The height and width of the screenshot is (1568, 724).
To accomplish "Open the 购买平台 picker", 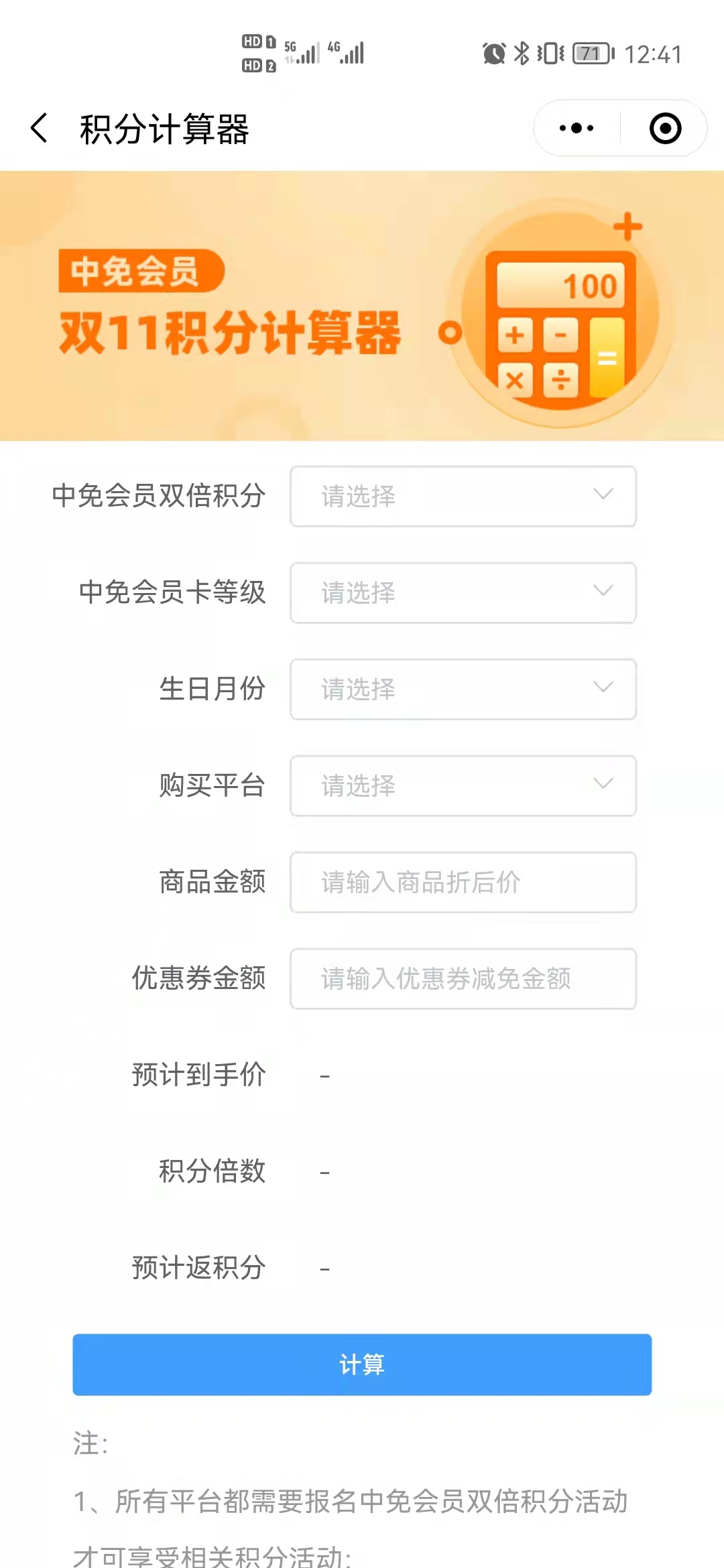I will point(463,786).
